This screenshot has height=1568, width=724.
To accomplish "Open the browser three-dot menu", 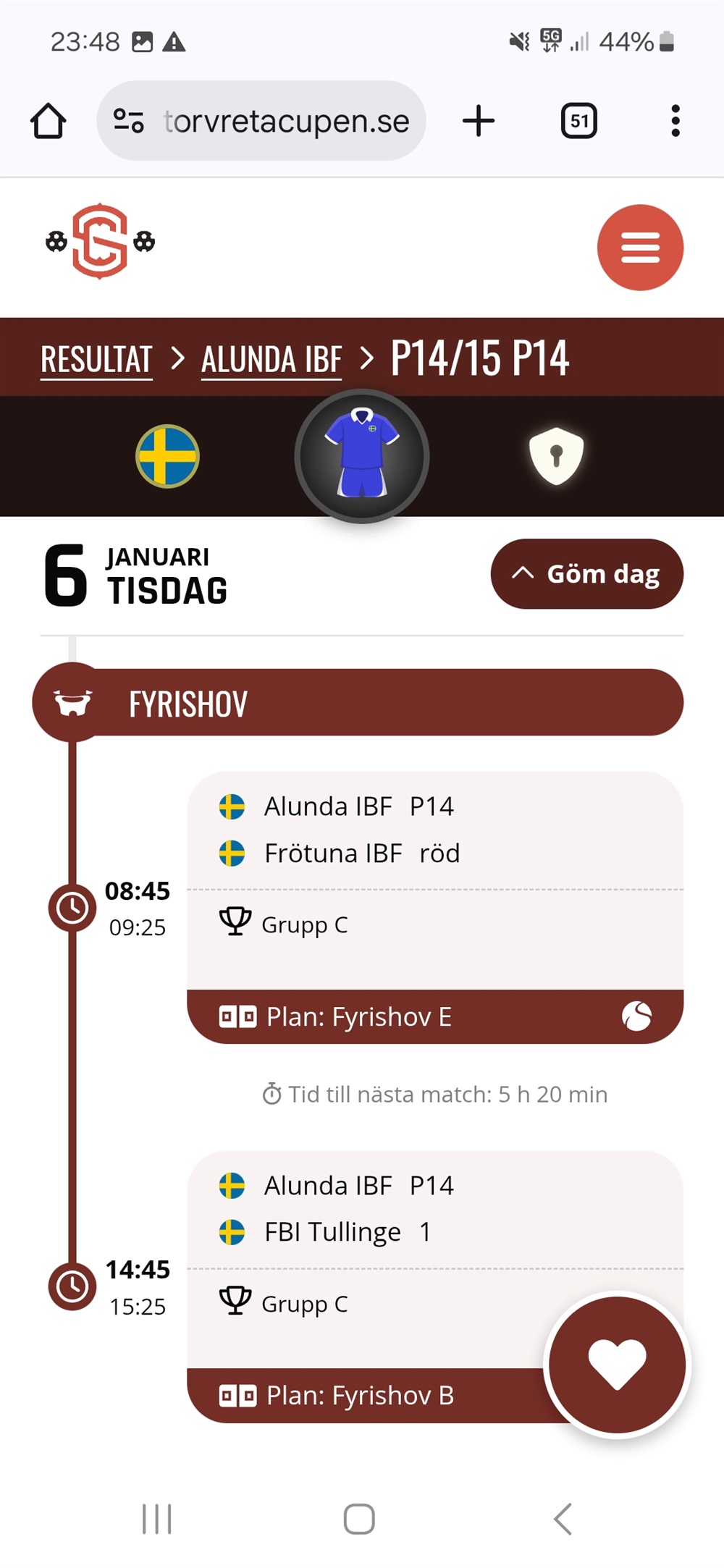I will tap(675, 121).
